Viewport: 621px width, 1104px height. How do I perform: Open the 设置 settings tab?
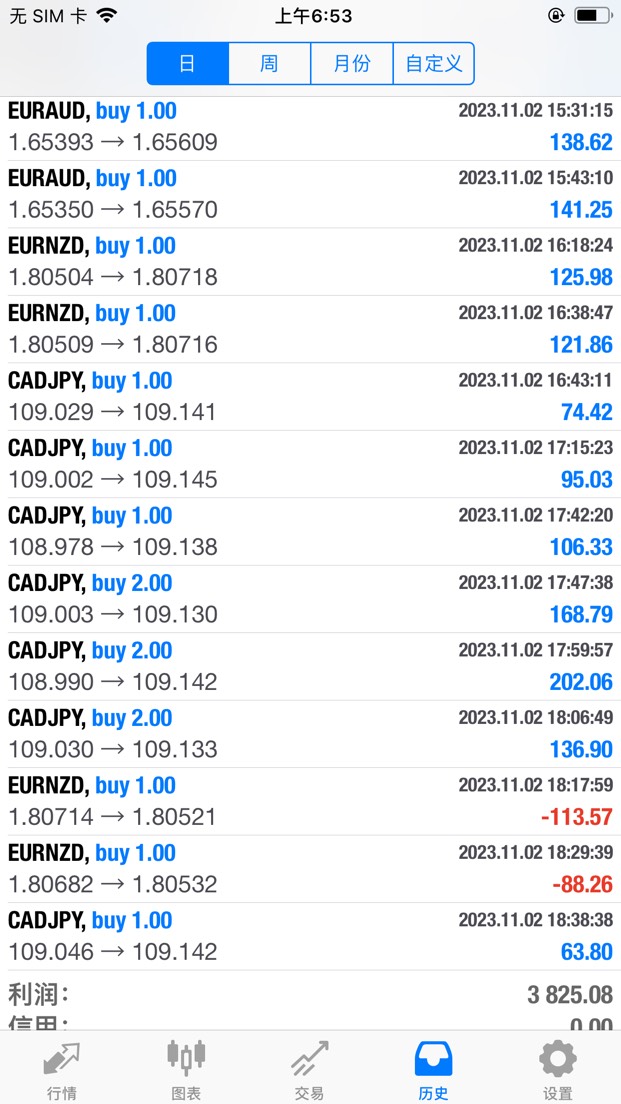[558, 1068]
